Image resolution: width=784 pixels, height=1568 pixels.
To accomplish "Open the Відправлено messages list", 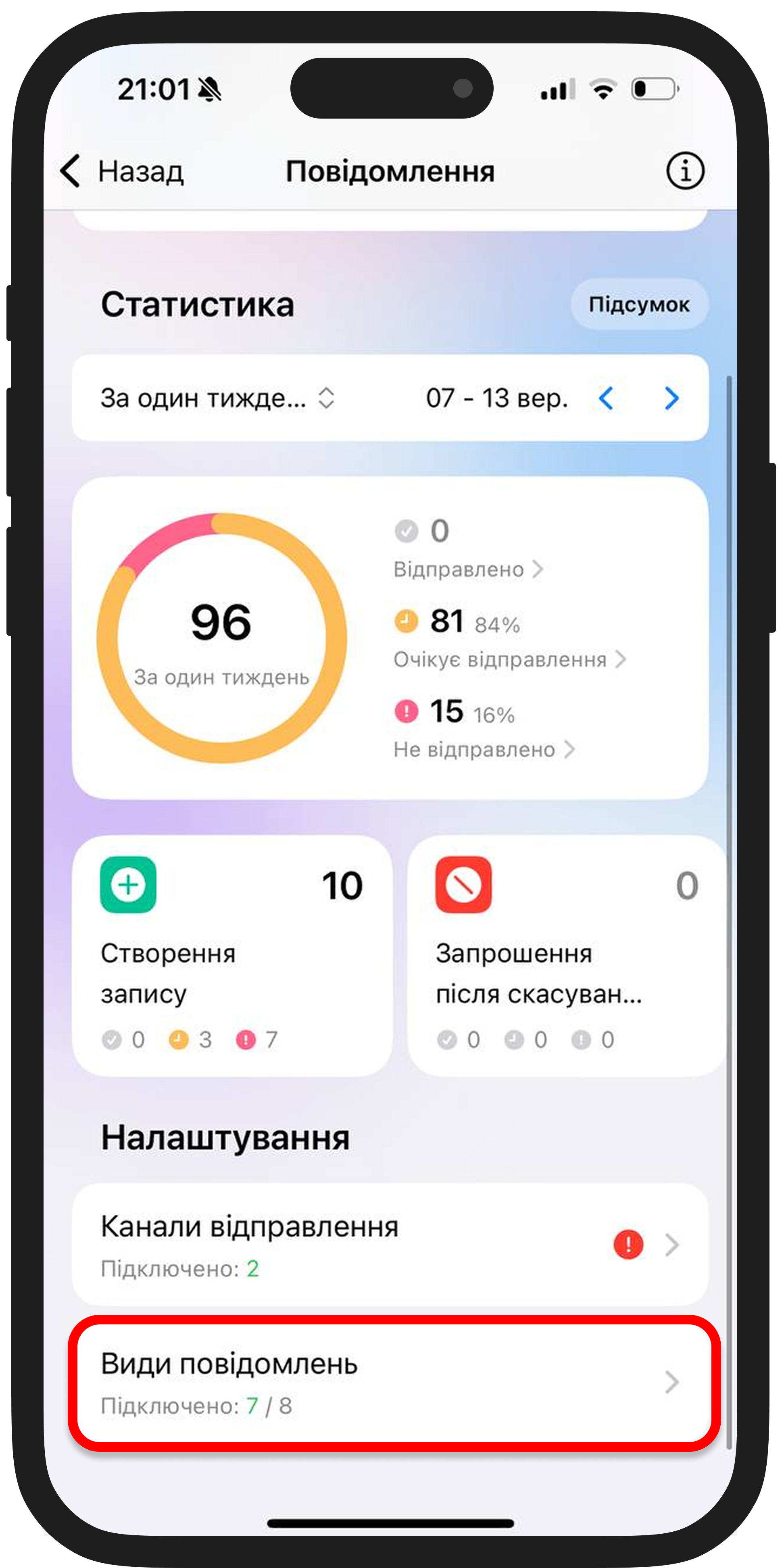I will (467, 569).
